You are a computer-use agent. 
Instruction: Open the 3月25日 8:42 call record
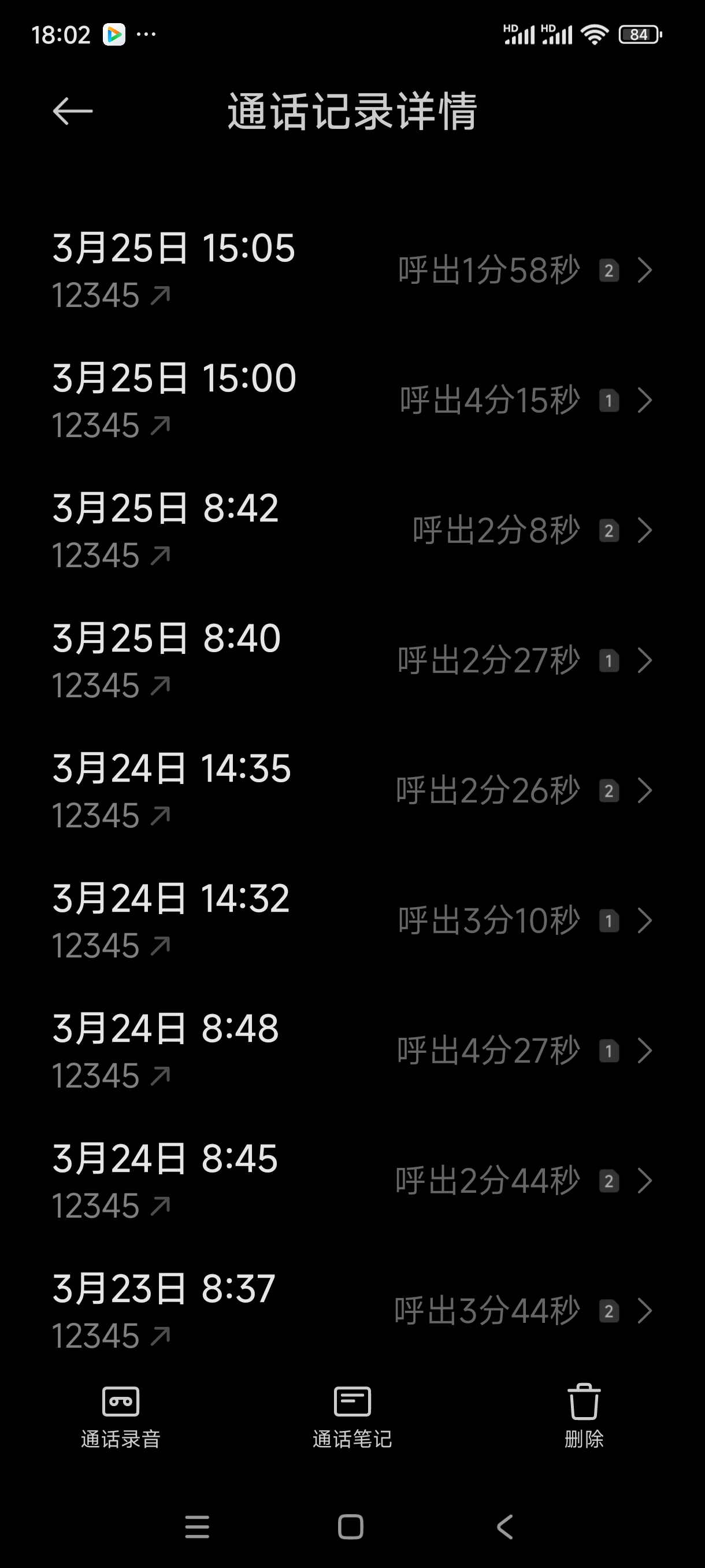tap(352, 531)
